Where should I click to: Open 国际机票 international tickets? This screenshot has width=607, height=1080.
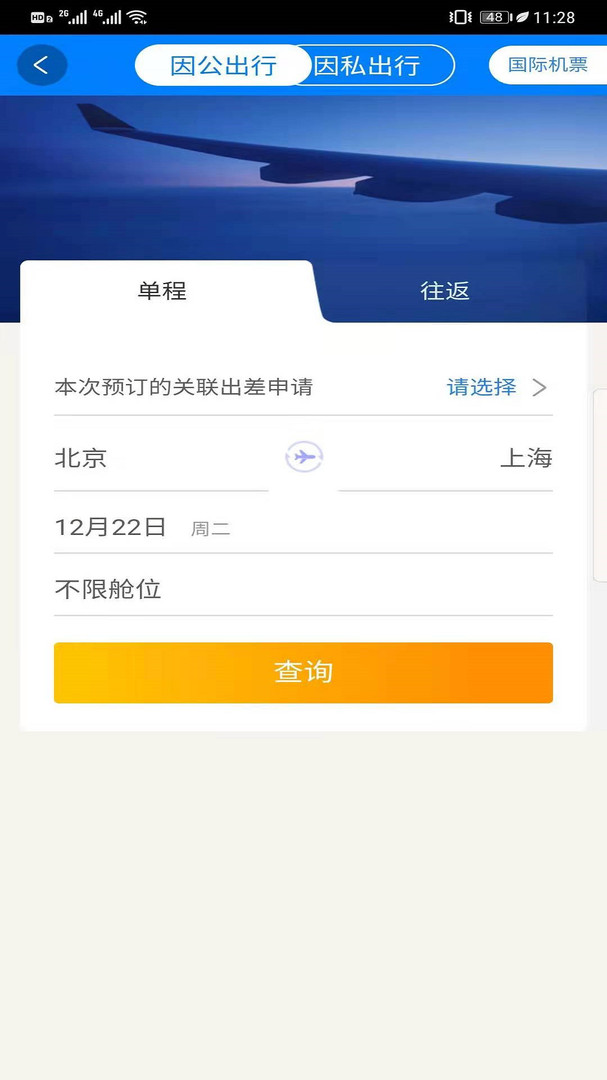click(x=548, y=65)
